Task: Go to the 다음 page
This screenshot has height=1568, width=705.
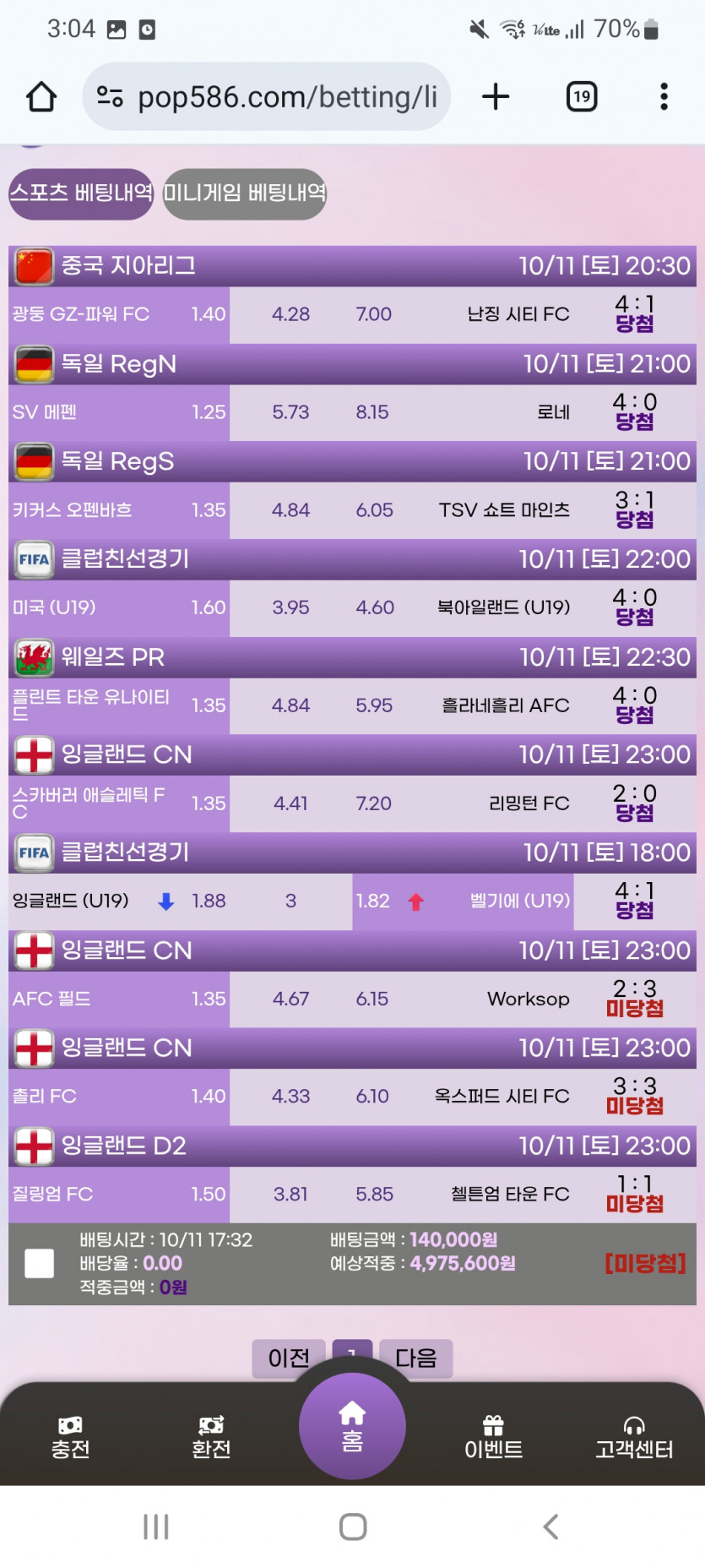Action: pos(415,1357)
